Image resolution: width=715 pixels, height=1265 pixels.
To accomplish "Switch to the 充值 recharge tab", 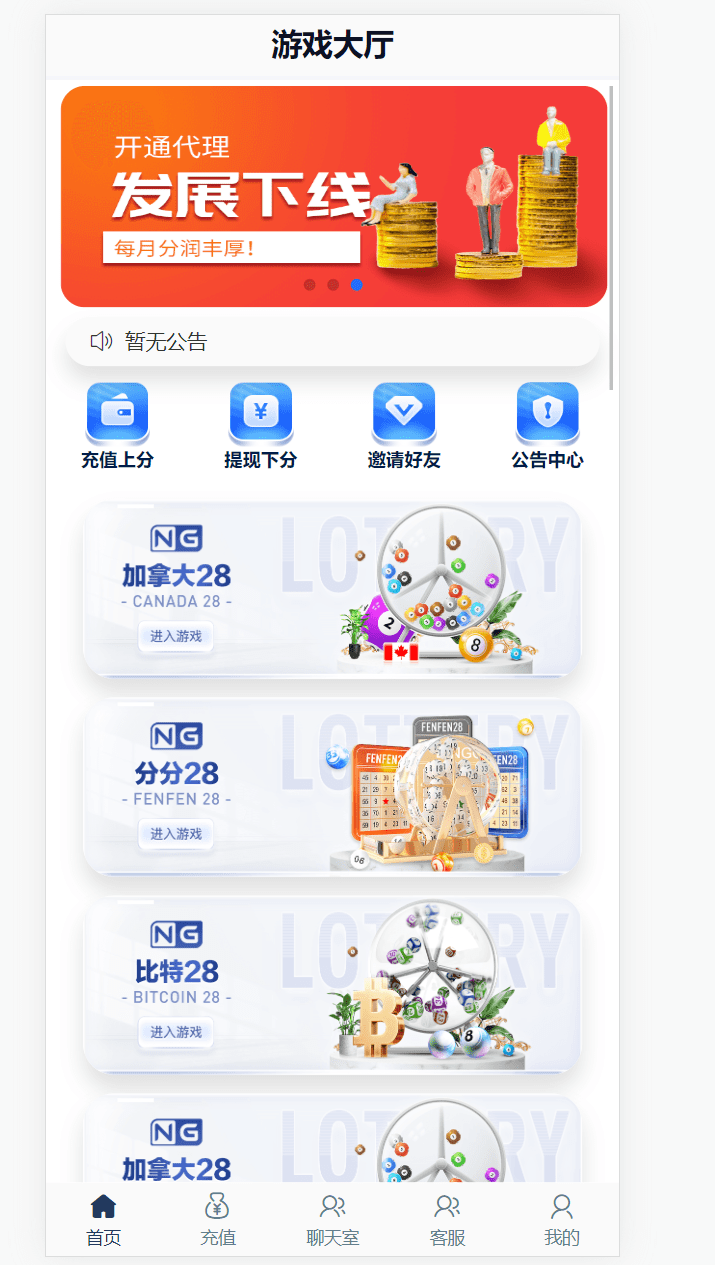I will point(218,1220).
